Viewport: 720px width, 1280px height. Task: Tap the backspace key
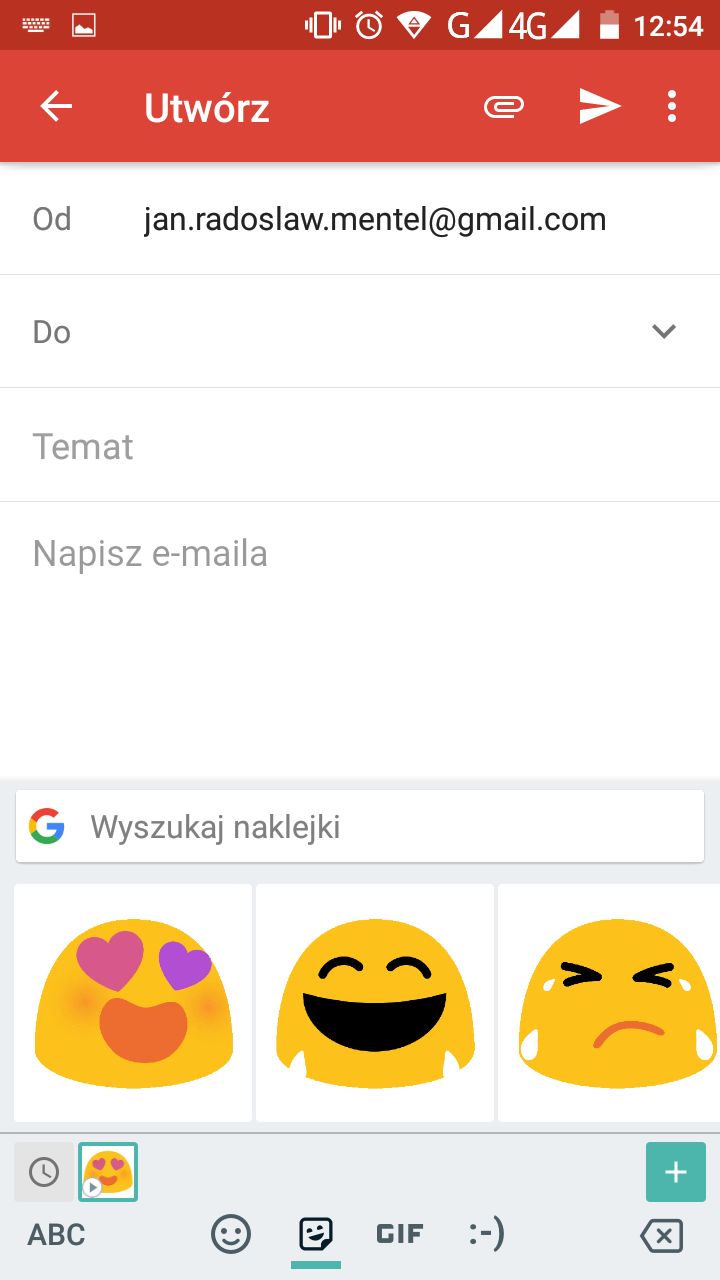[660, 1234]
